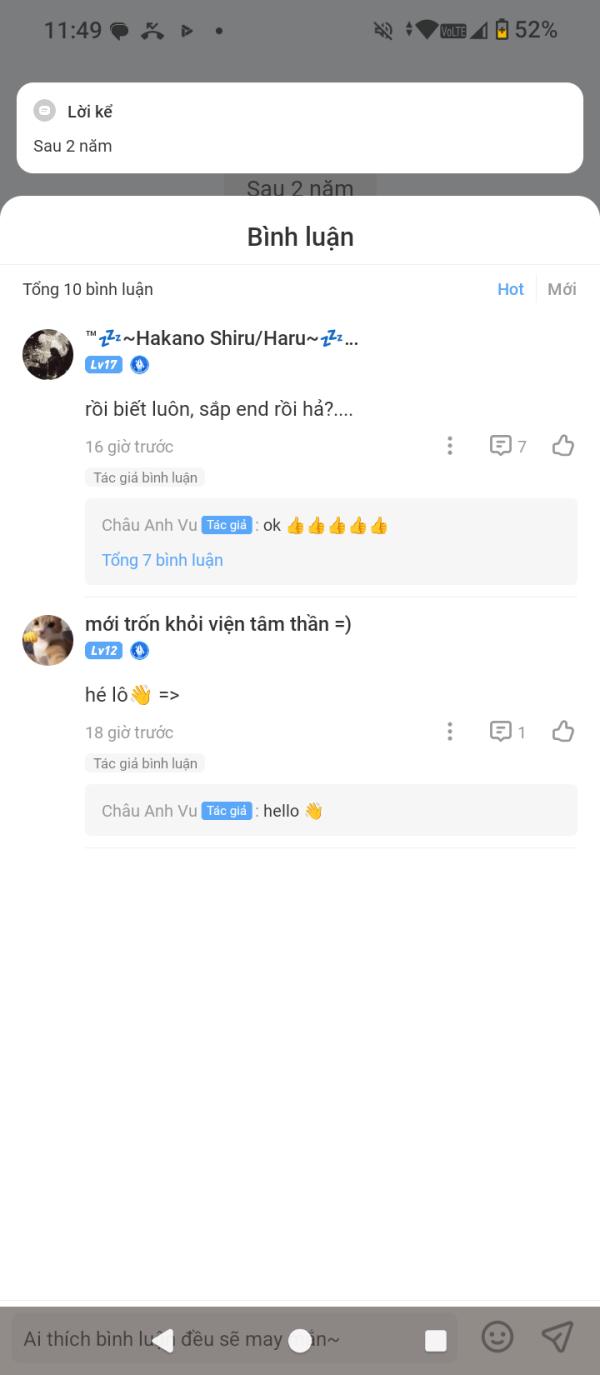This screenshot has height=1375, width=600.
Task: Send the comment with paper plane icon
Action: 557,1337
